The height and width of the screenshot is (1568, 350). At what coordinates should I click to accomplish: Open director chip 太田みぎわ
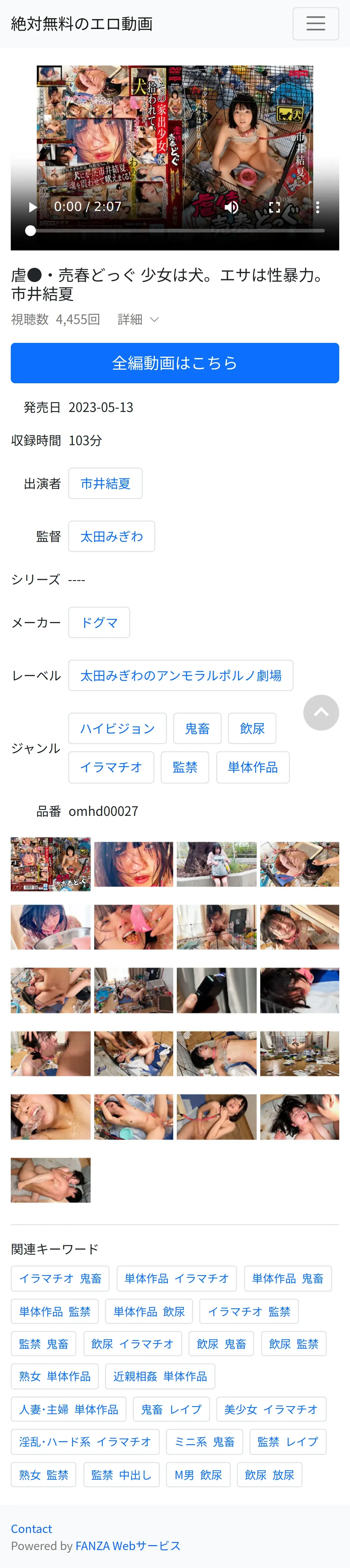(x=111, y=536)
